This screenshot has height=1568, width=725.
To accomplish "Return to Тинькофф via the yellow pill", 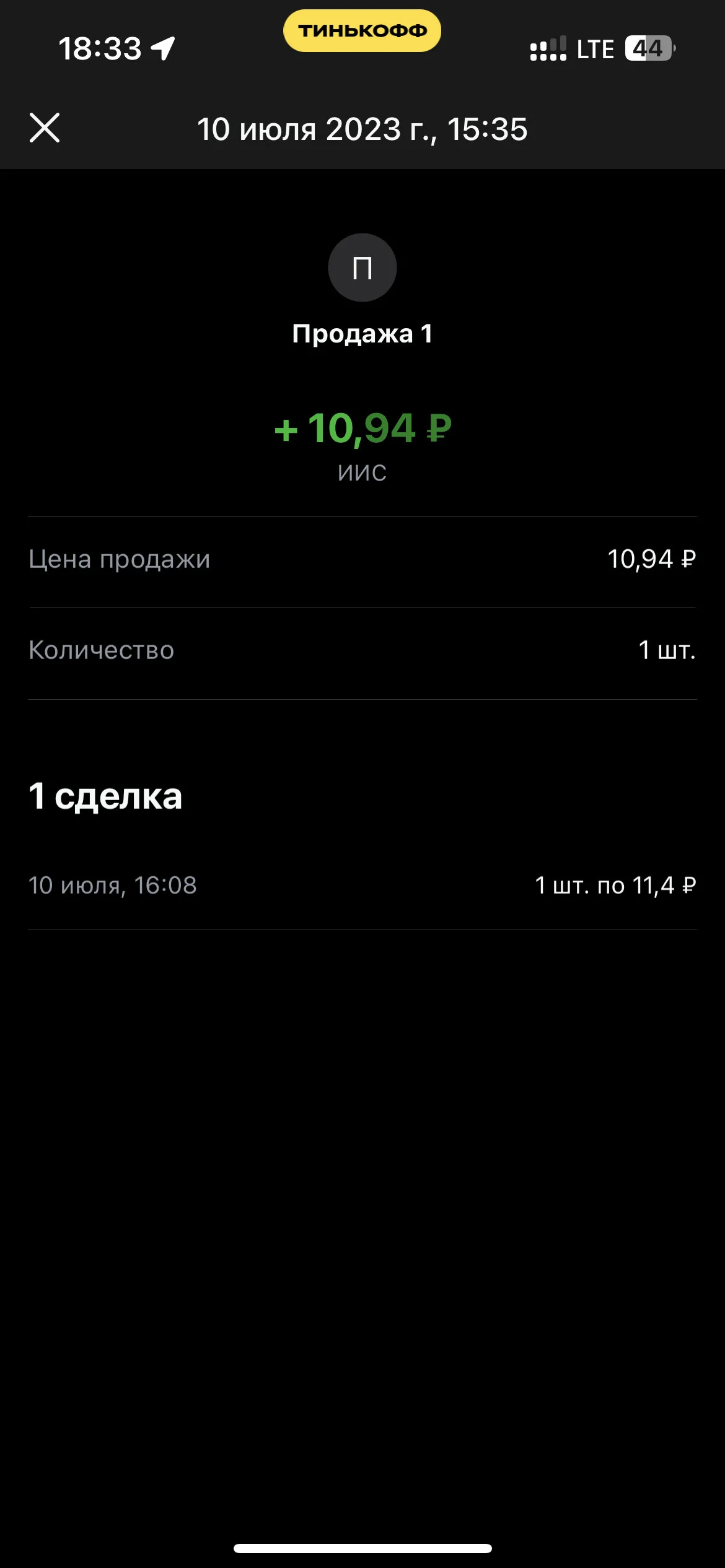I will point(362,30).
